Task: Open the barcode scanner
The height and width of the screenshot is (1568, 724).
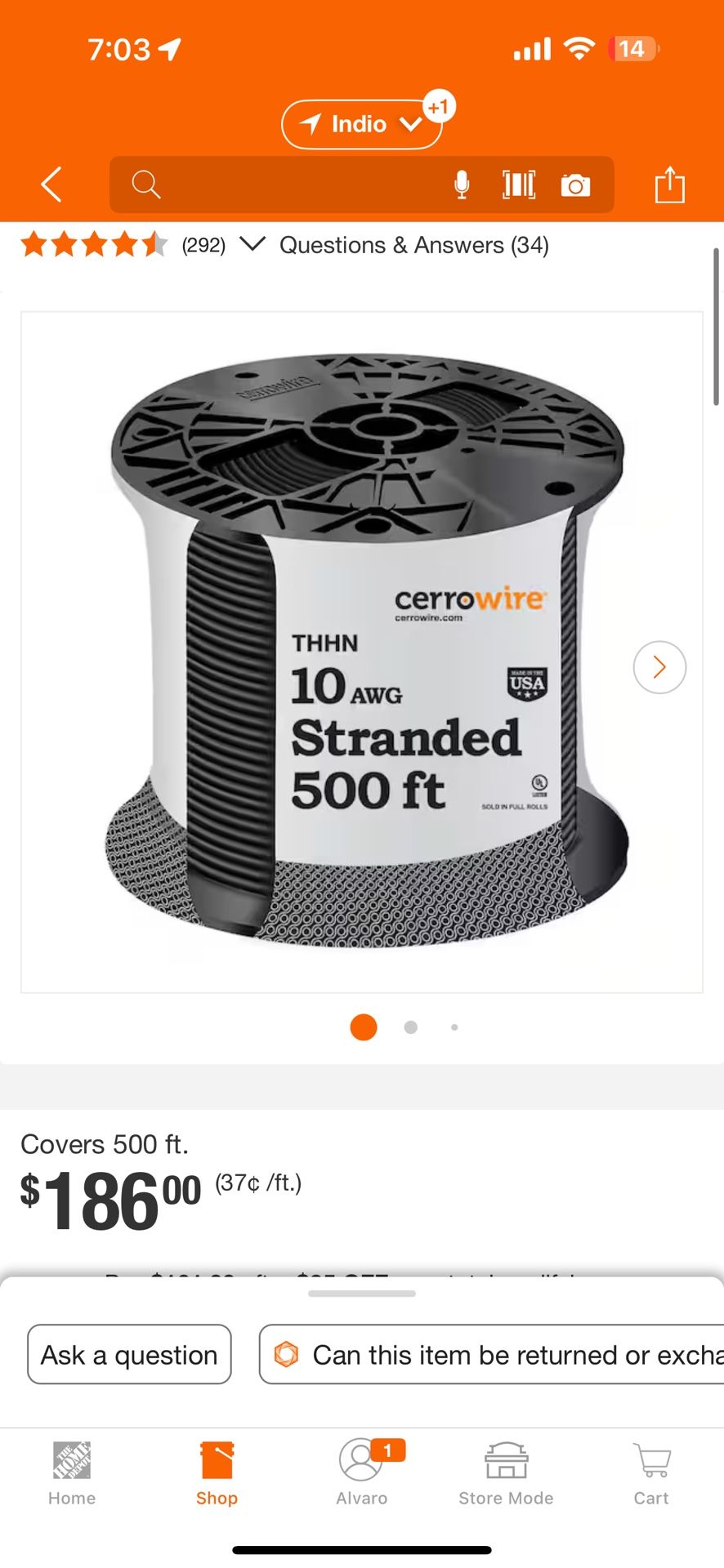Action: (519, 185)
